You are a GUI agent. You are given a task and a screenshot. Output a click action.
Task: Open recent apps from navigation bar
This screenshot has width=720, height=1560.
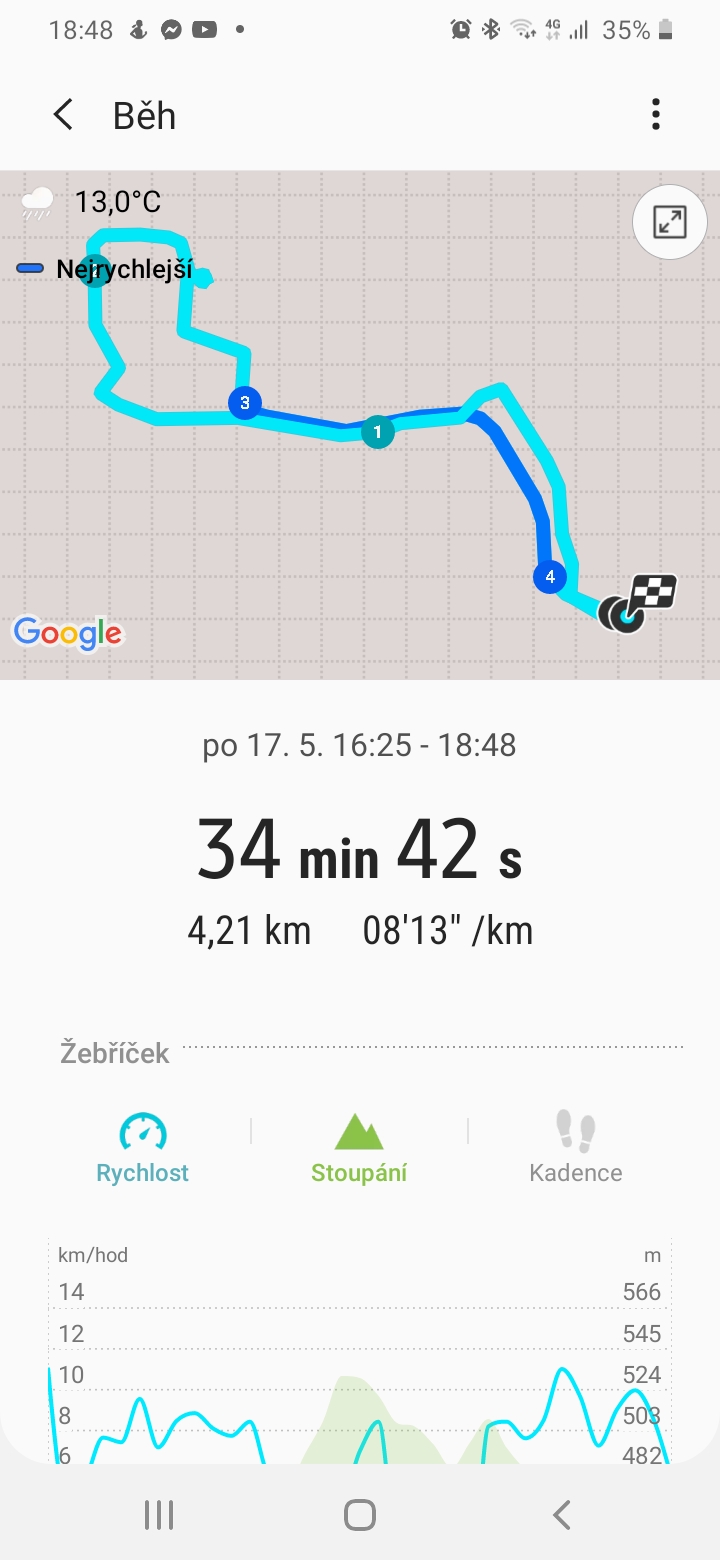[x=159, y=1515]
